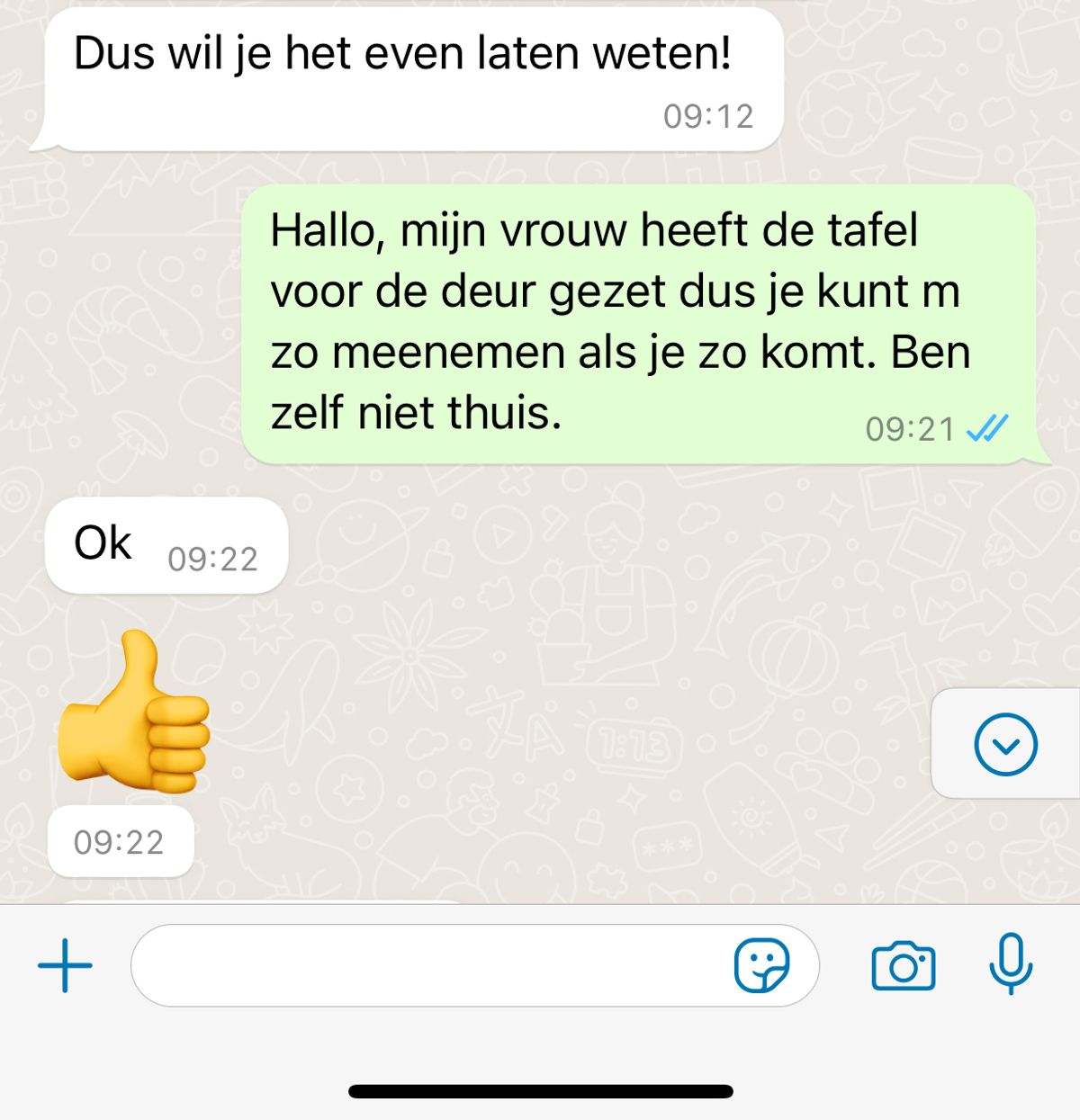Image resolution: width=1080 pixels, height=1120 pixels.
Task: Open the plus attachment menu
Action: pos(65,965)
